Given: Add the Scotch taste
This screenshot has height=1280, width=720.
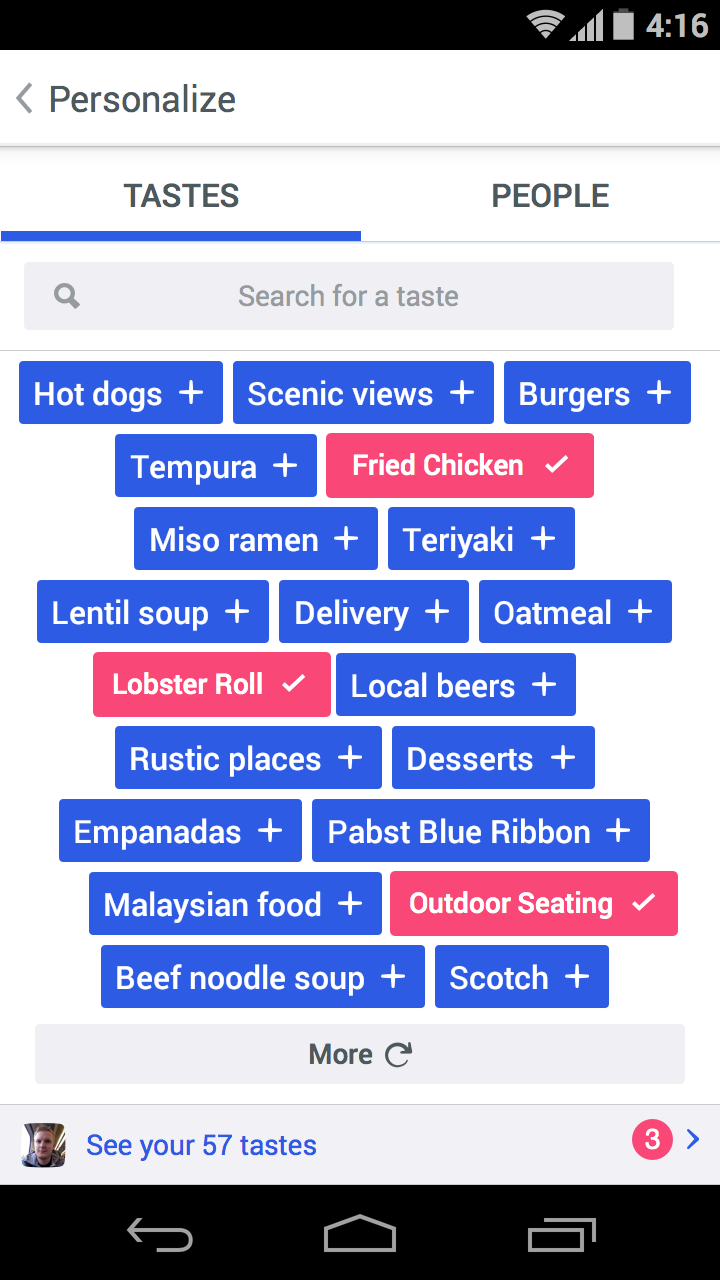Looking at the screenshot, I should (521, 977).
